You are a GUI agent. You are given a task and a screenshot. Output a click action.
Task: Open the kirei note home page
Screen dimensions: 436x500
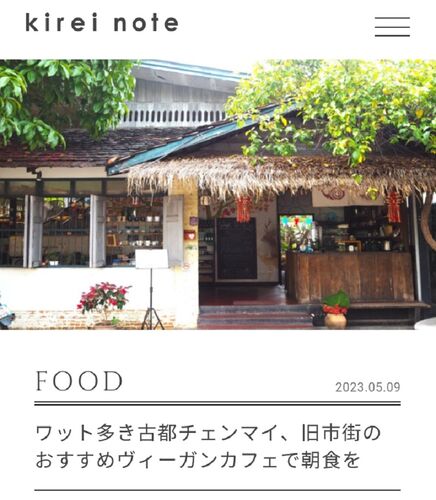tap(102, 23)
